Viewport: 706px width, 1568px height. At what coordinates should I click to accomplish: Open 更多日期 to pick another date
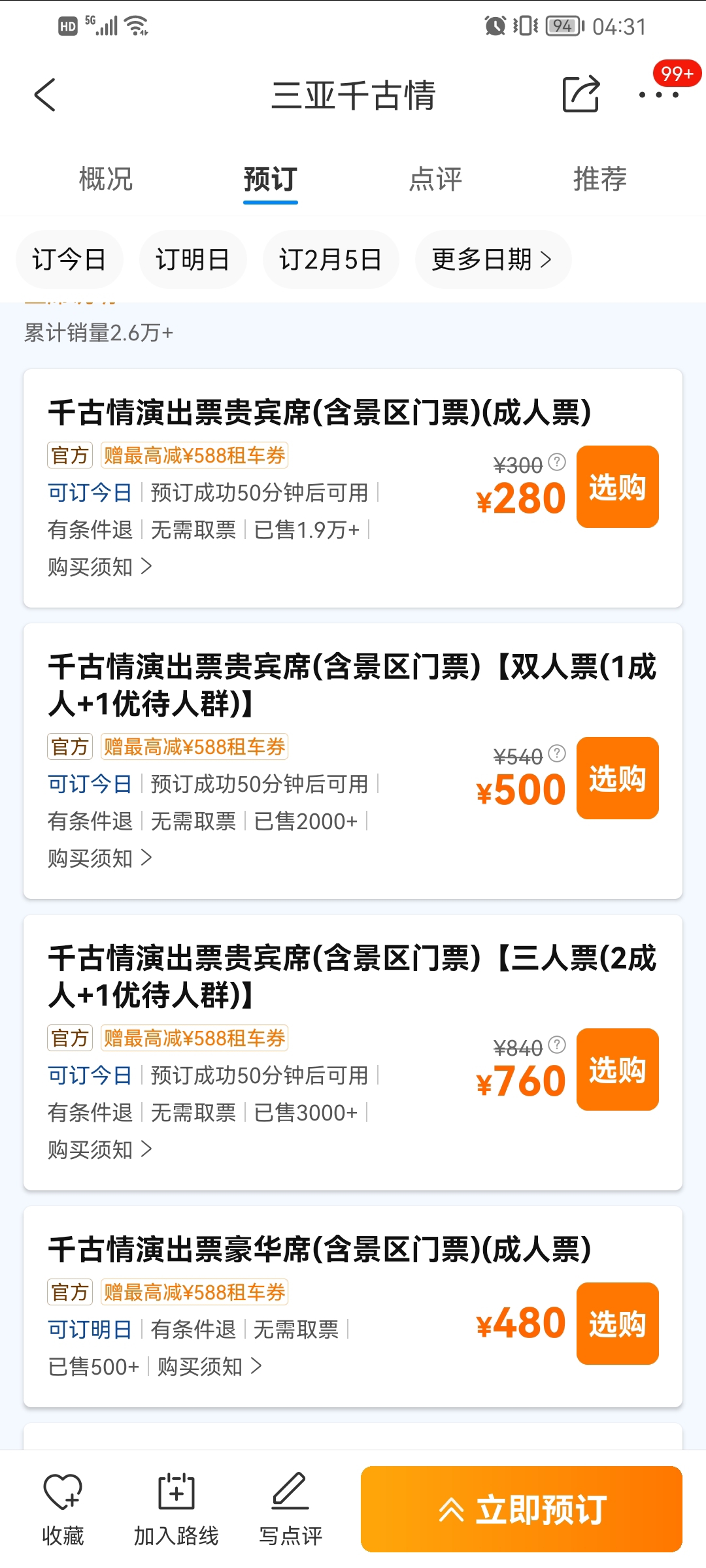(x=492, y=259)
